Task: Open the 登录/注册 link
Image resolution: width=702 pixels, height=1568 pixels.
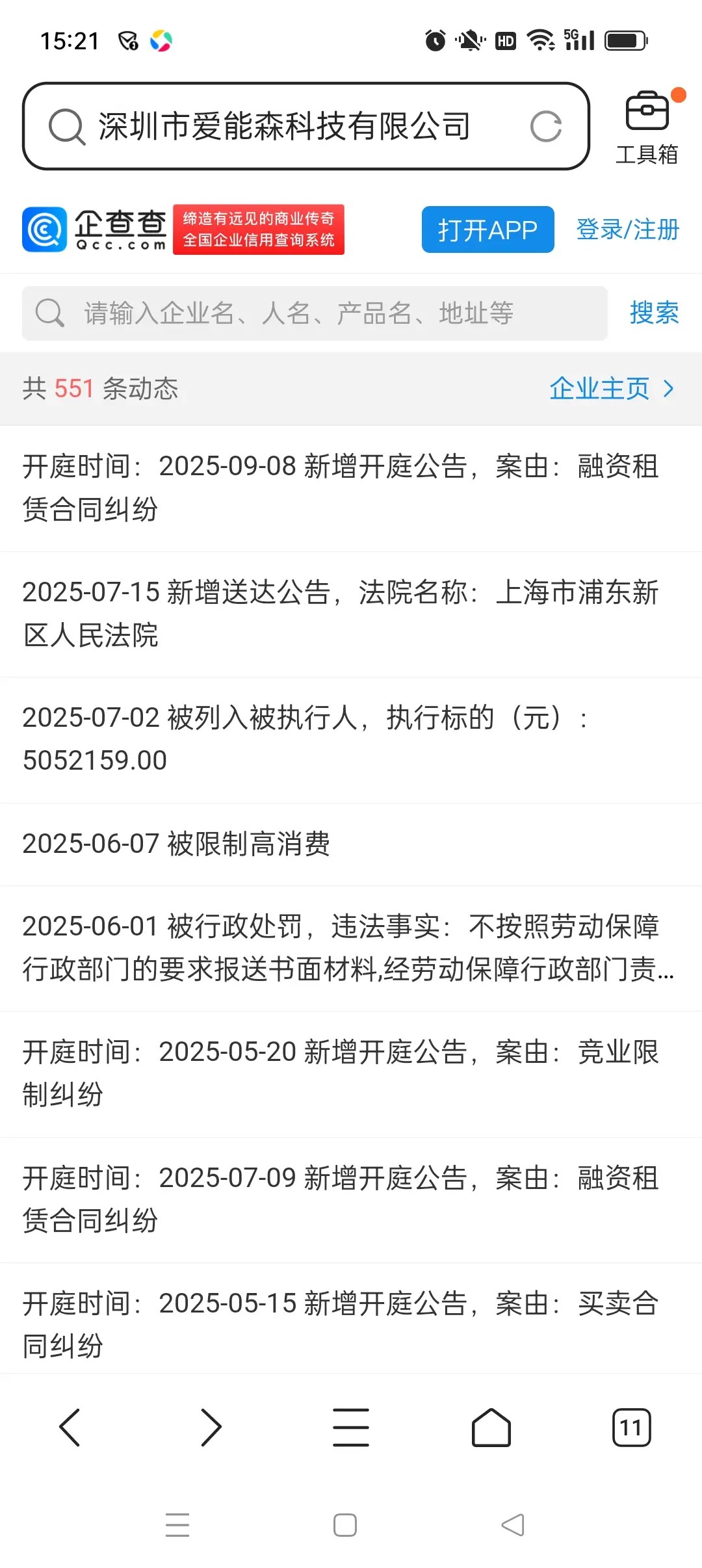Action: [x=627, y=229]
